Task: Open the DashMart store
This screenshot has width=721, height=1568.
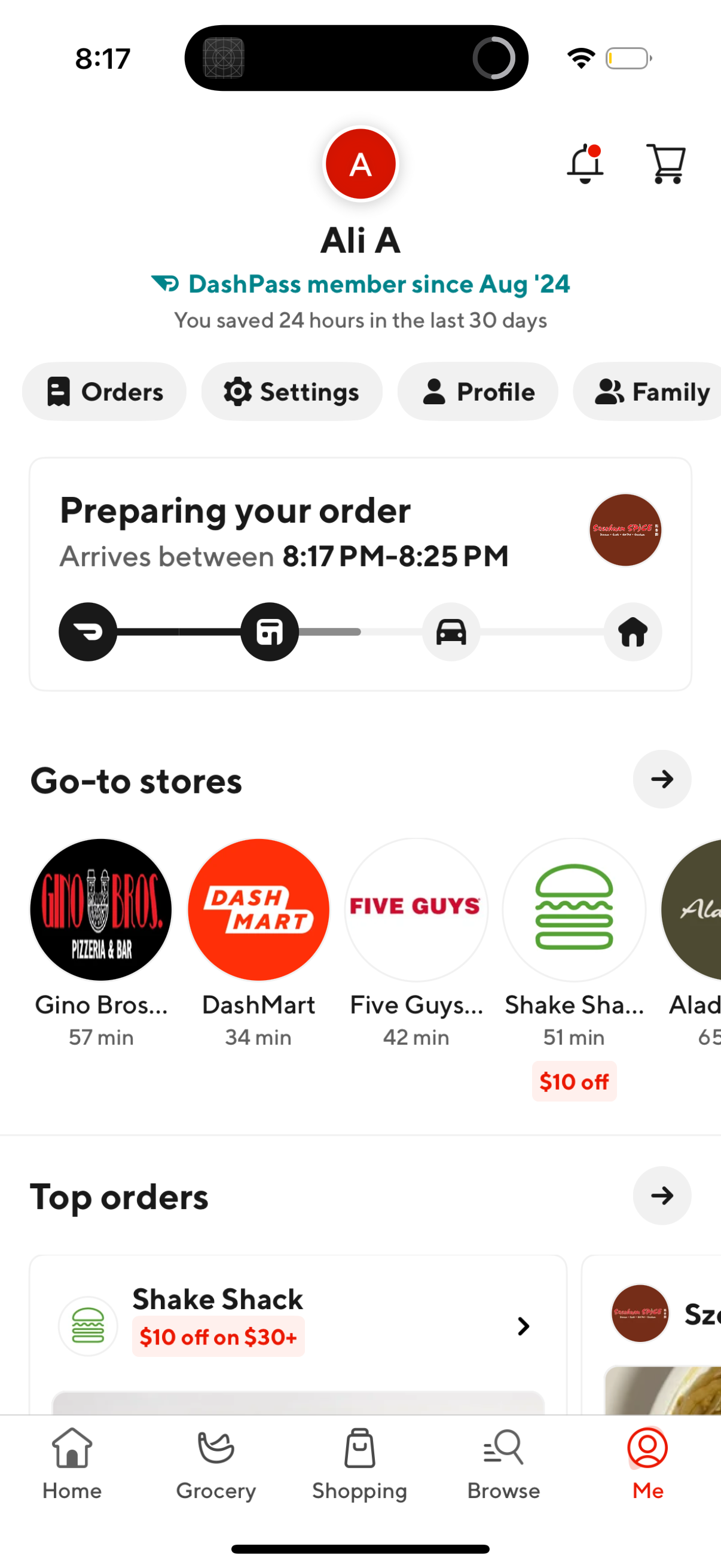Action: point(258,910)
